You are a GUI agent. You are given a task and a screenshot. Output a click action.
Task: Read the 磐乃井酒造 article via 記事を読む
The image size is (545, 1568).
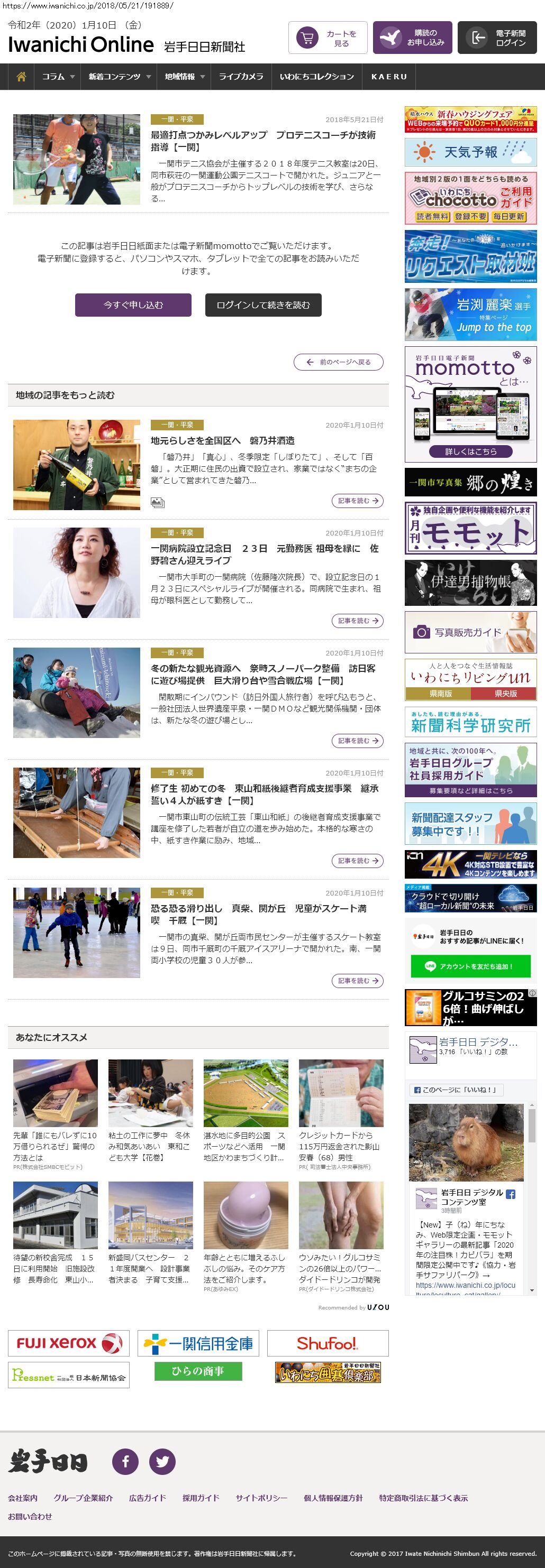pos(358,500)
